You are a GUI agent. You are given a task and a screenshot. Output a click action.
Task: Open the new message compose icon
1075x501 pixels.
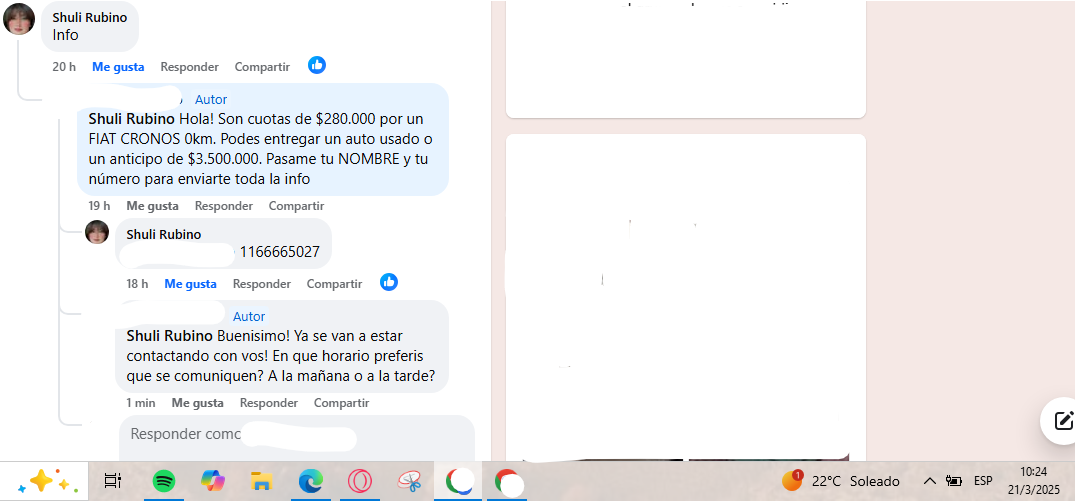click(1060, 421)
